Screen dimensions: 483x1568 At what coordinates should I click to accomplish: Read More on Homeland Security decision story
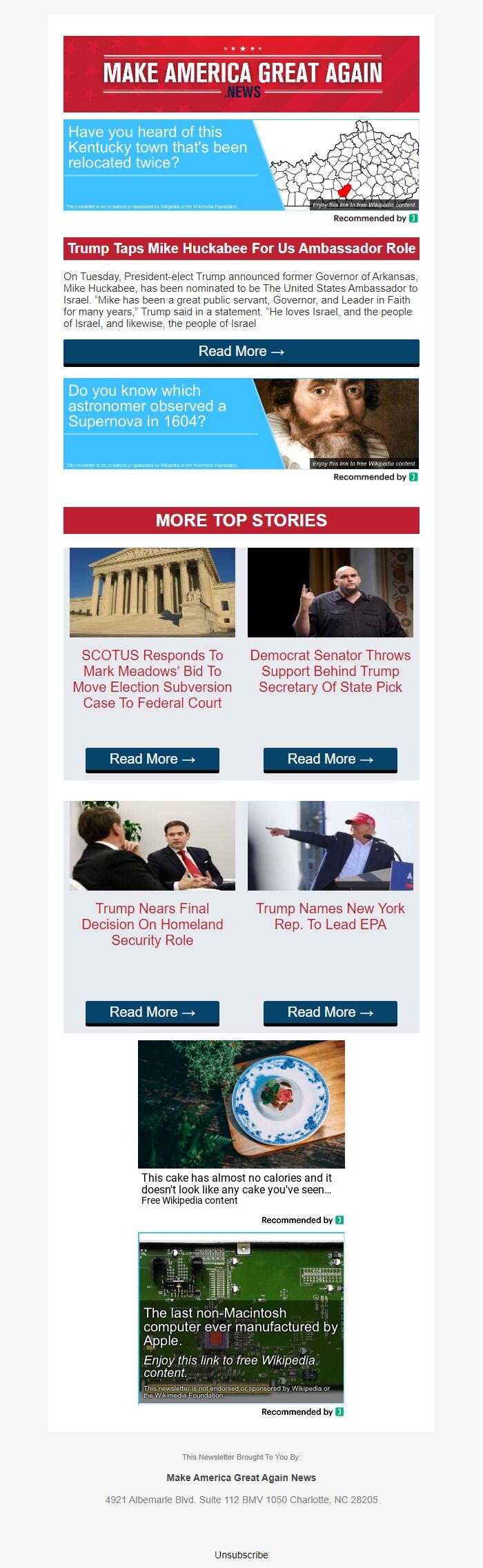[x=152, y=1013]
